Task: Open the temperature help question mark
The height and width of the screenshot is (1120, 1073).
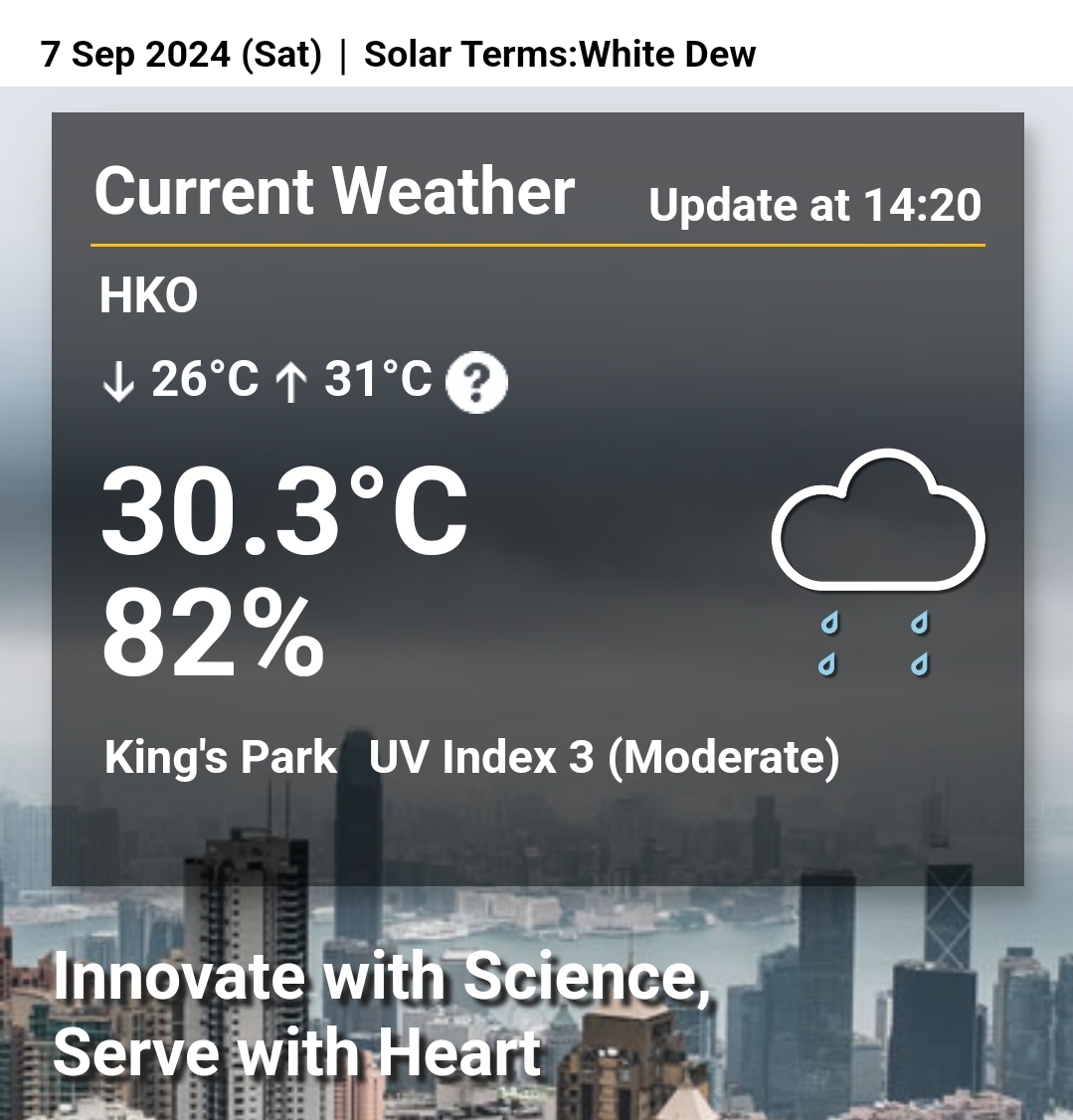Action: pyautogui.click(x=476, y=383)
